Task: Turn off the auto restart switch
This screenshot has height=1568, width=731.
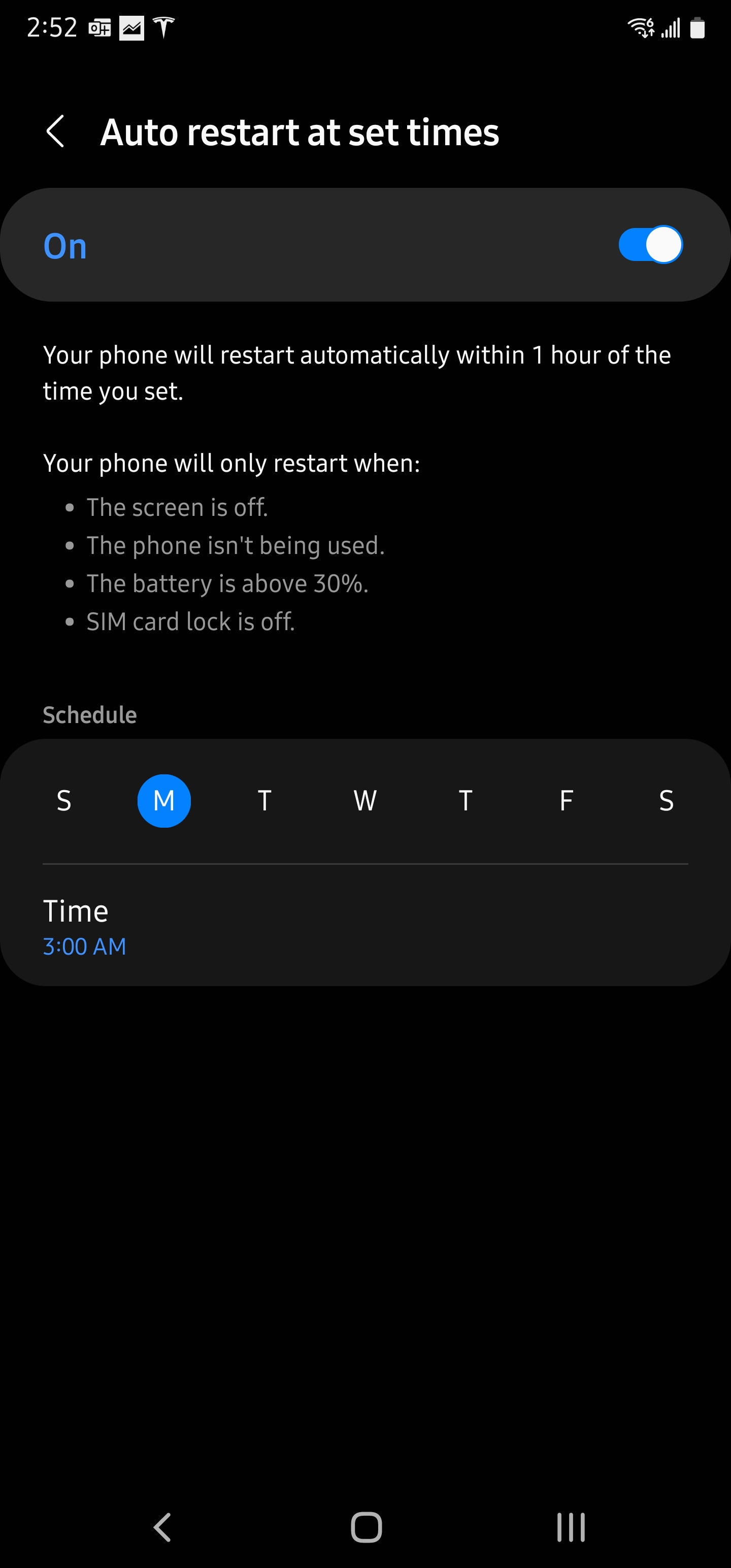Action: [x=650, y=245]
